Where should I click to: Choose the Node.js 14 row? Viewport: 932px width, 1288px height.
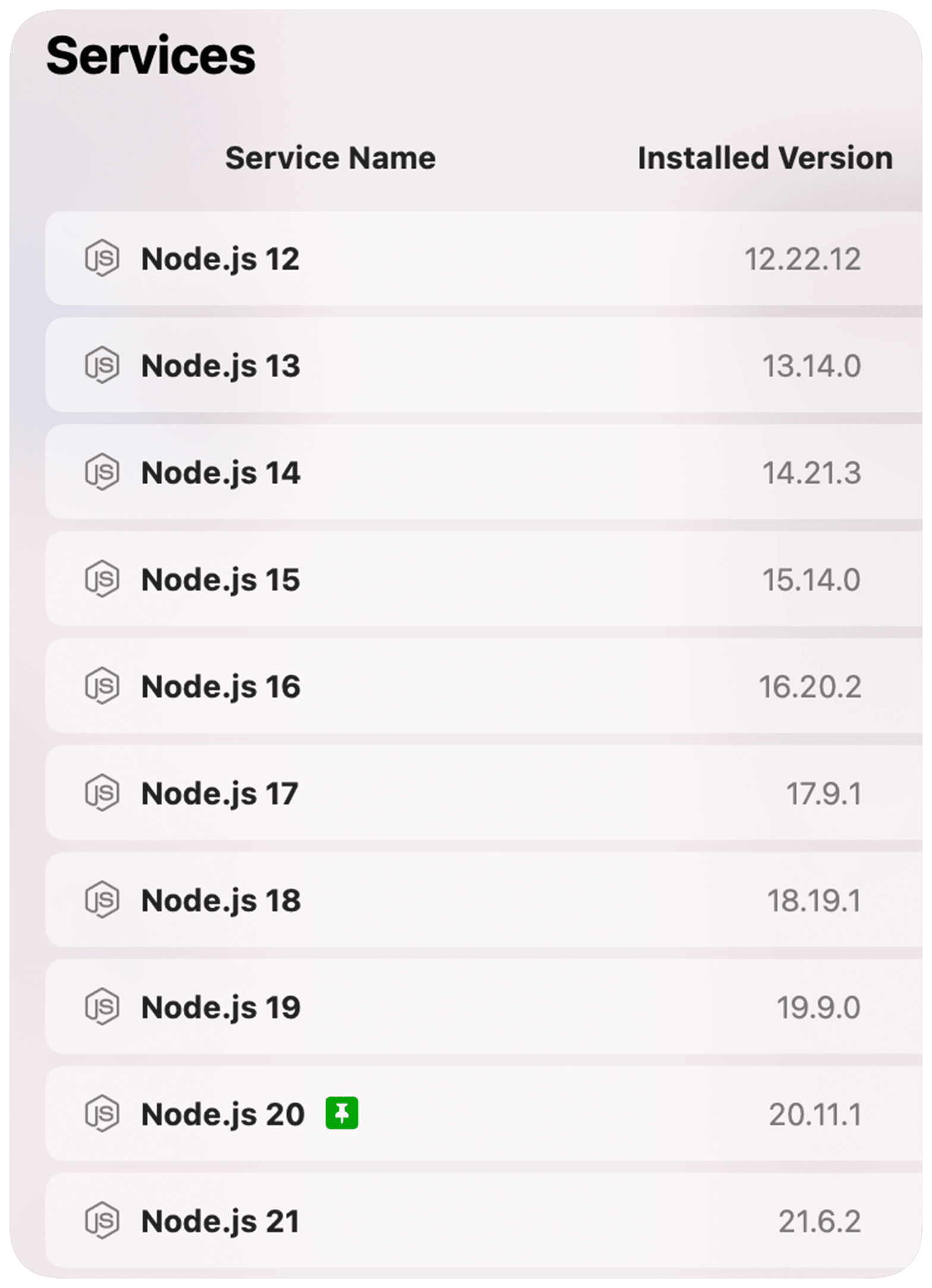[x=221, y=473]
